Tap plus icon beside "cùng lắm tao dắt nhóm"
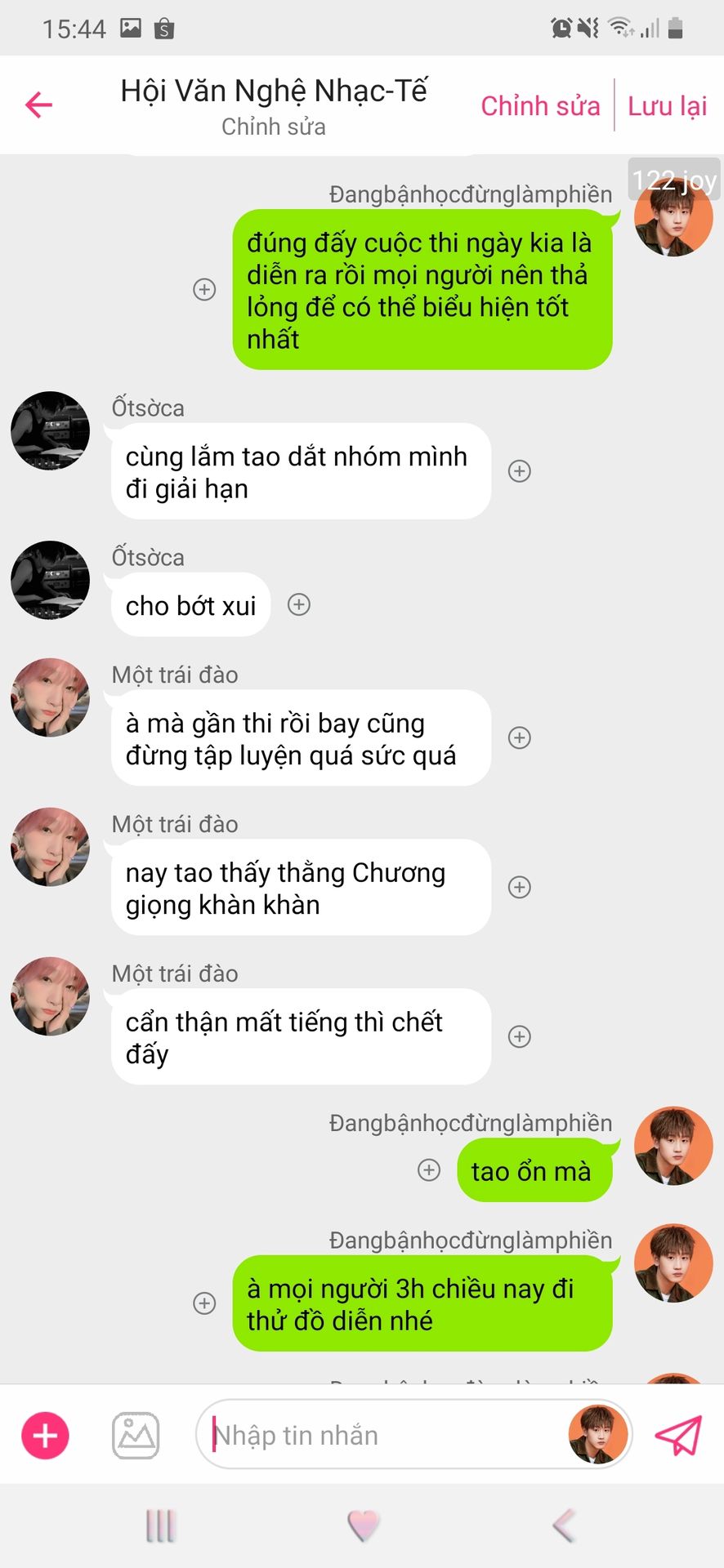 520,470
